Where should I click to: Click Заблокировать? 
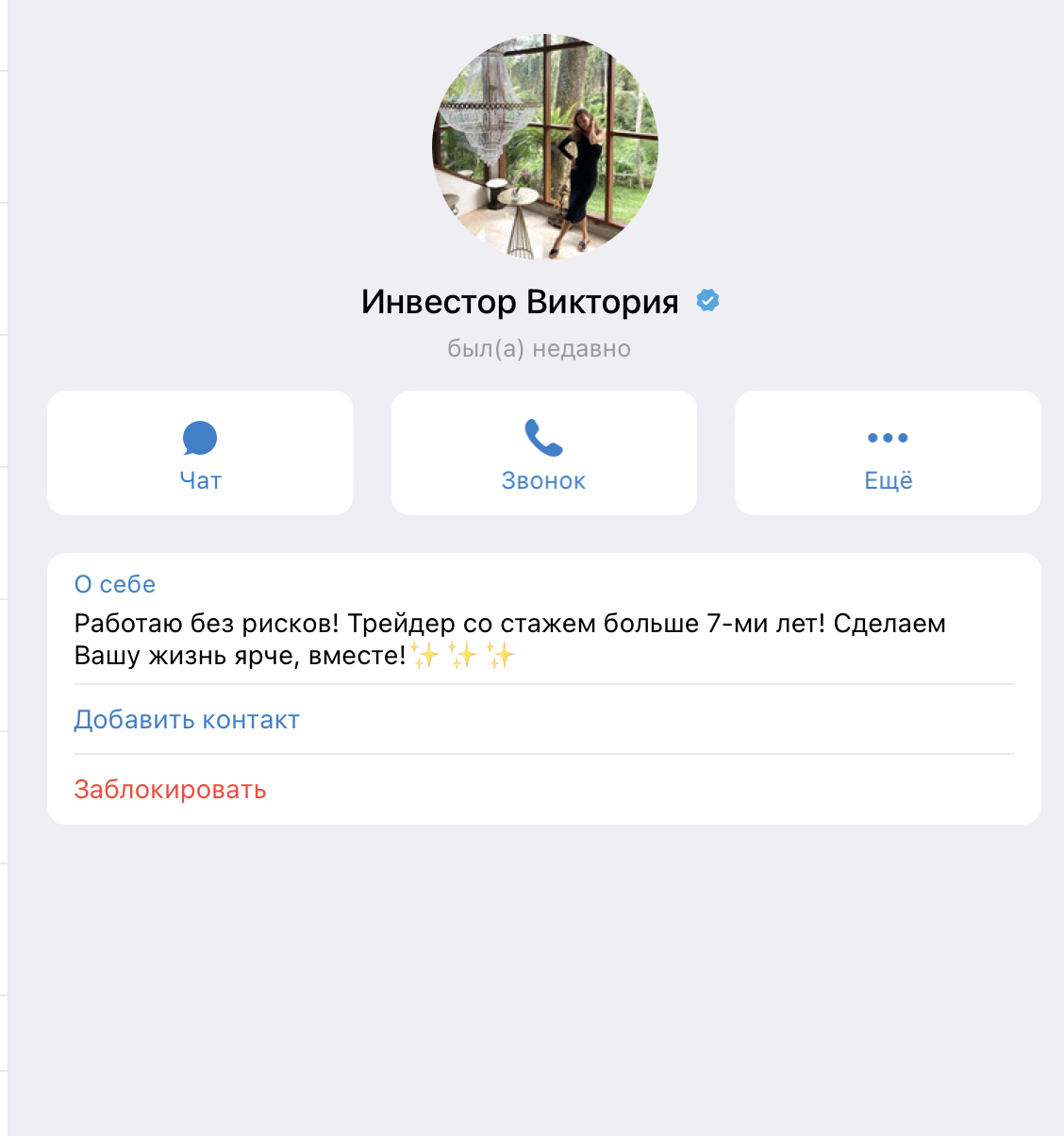[x=170, y=790]
